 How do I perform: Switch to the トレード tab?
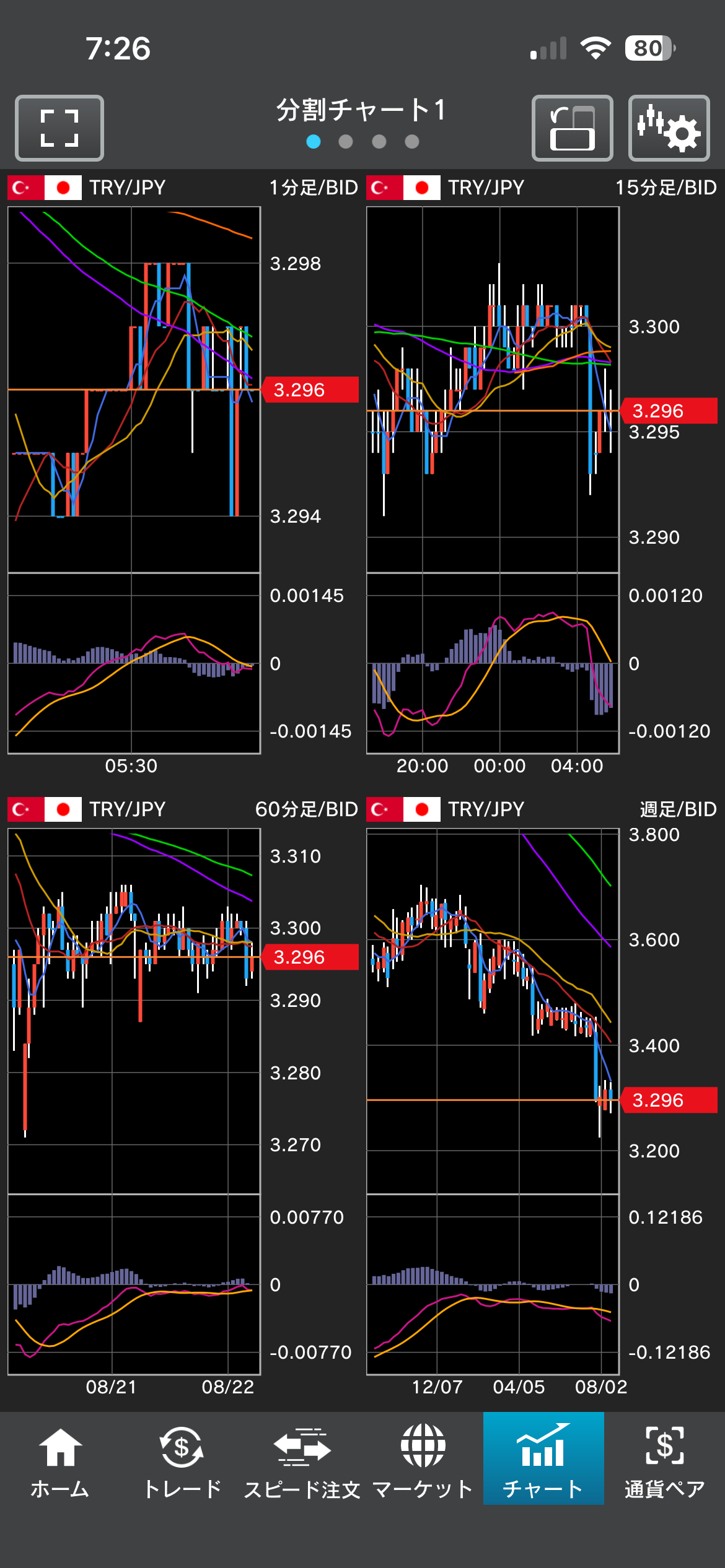click(182, 1461)
